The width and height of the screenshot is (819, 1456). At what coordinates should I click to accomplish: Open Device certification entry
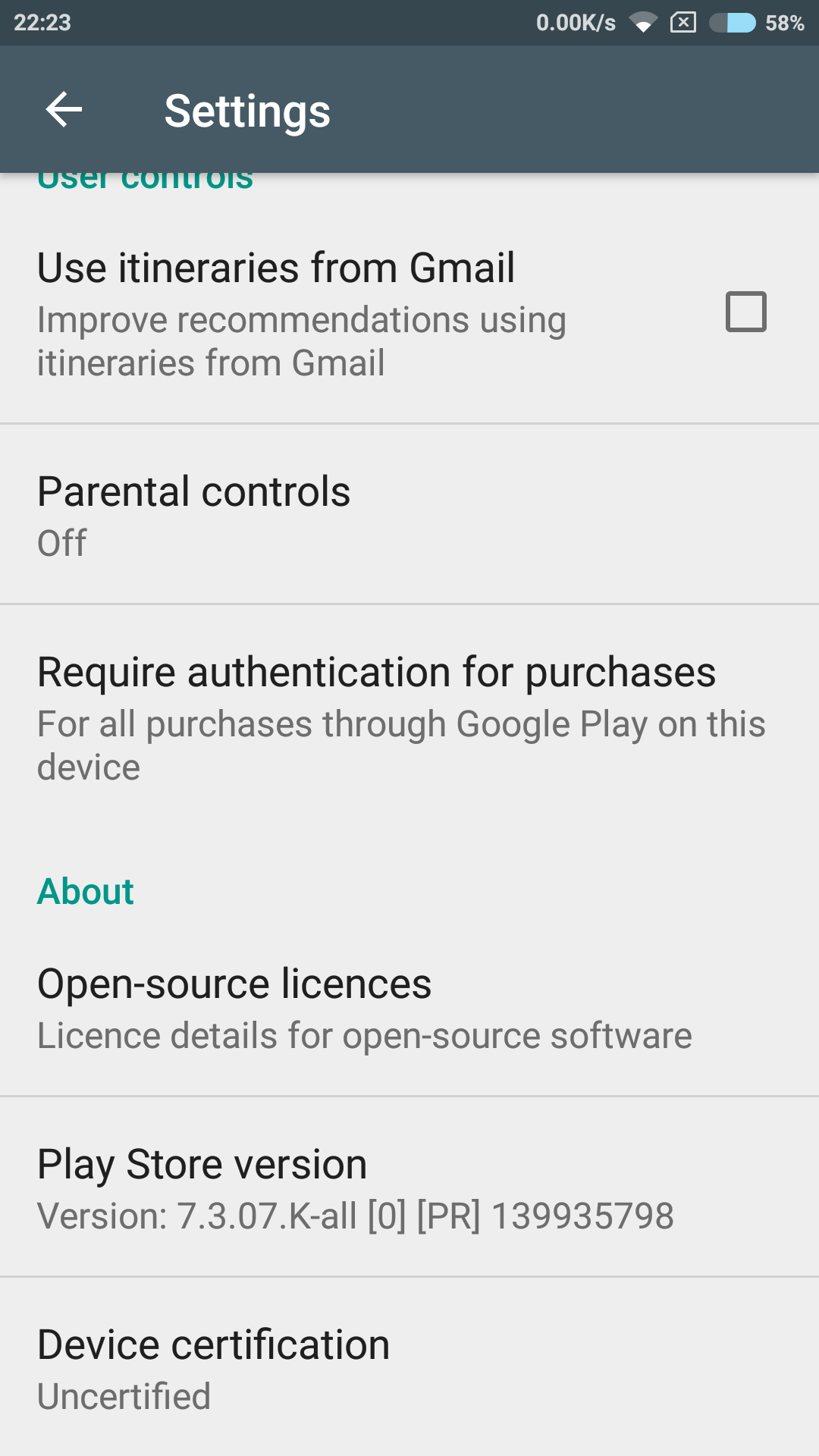[409, 1369]
